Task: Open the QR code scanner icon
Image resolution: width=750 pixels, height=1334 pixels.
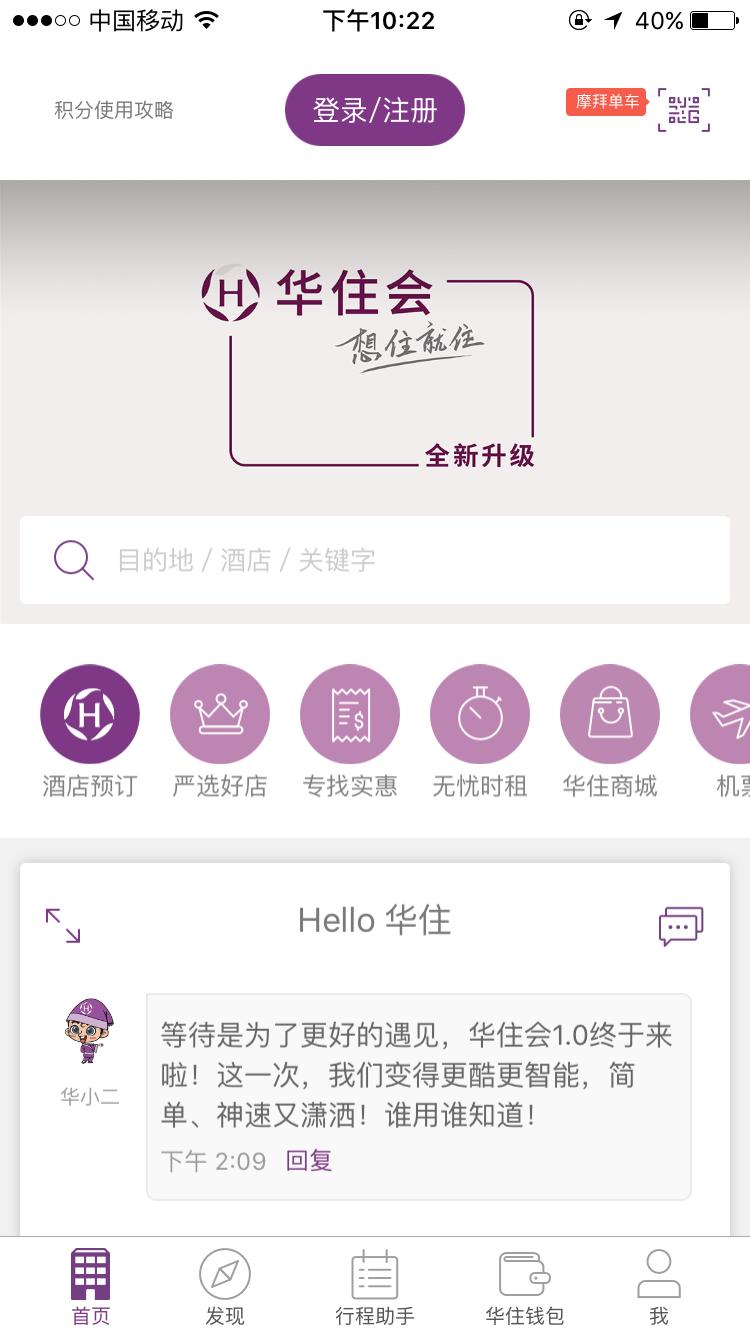Action: (684, 110)
